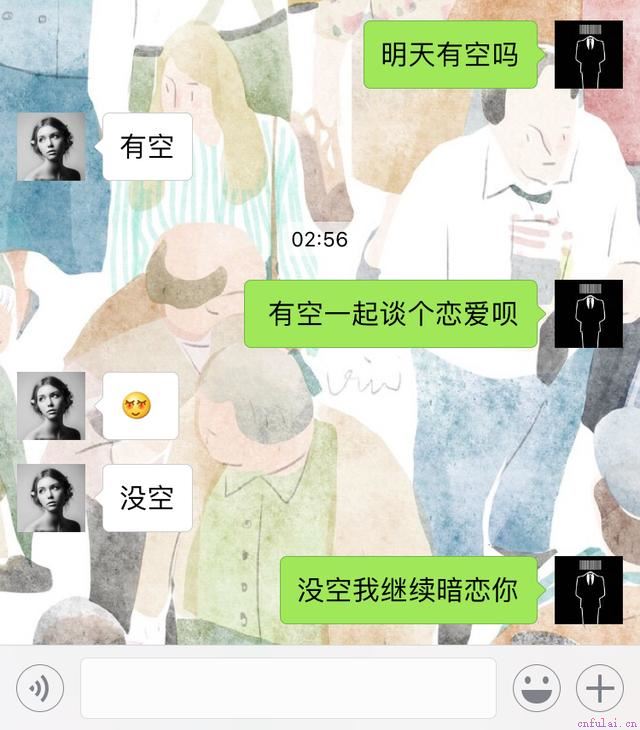640x730 pixels.
Task: Open contact avatar beside 有空 reply
Action: click(51, 147)
